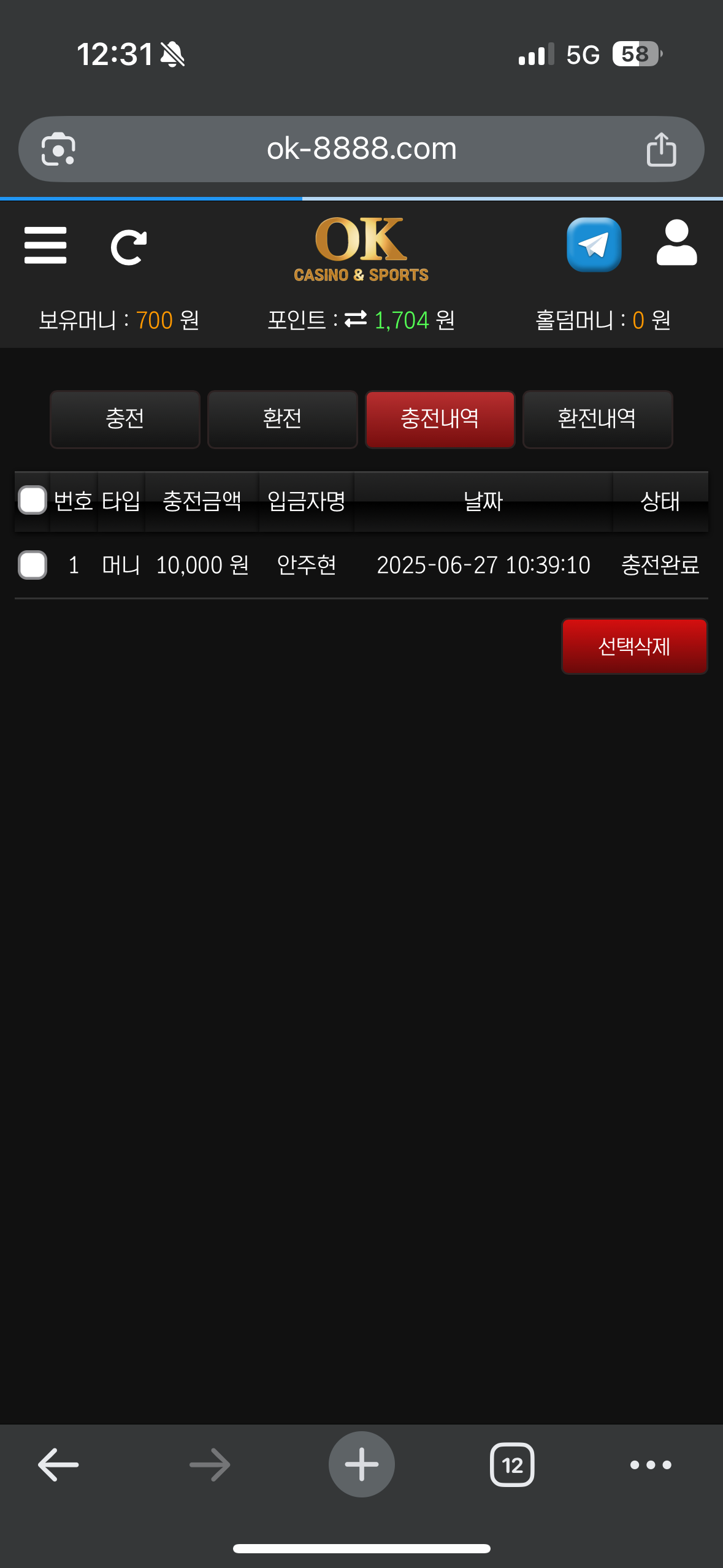This screenshot has height=1568, width=723.
Task: Tap the points transfer arrows icon
Action: [356, 319]
